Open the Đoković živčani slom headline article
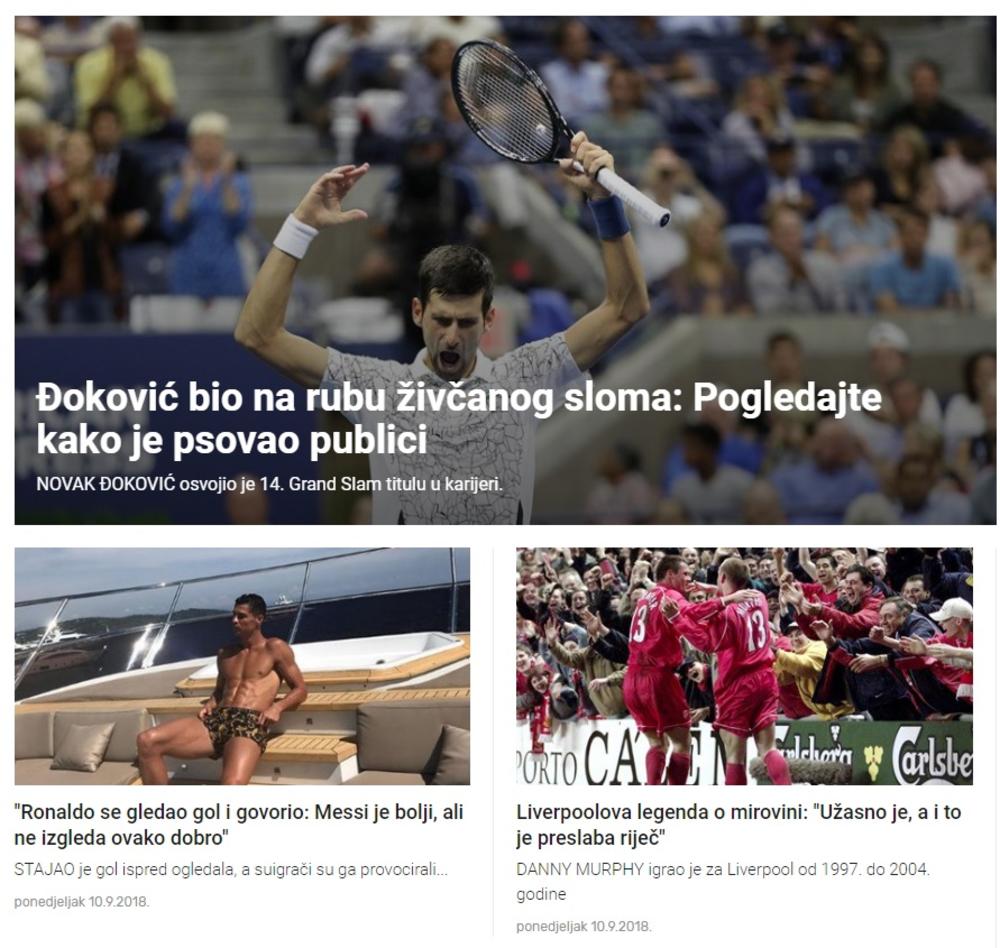1000x948 pixels. pos(458,418)
